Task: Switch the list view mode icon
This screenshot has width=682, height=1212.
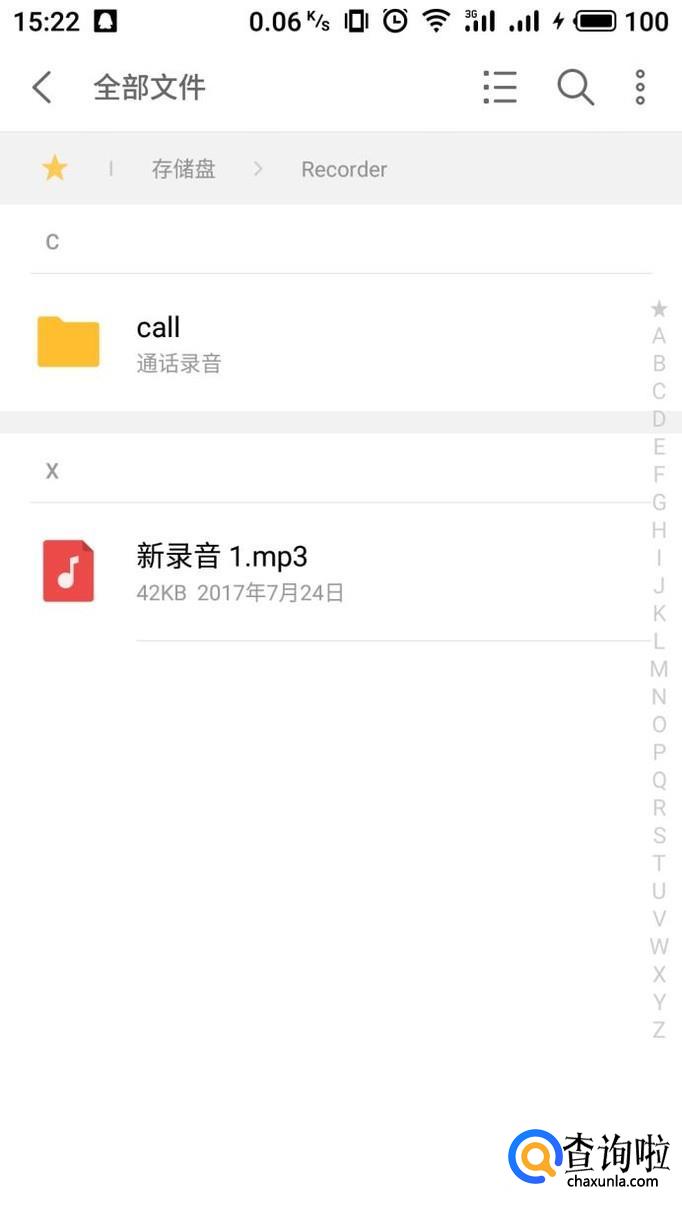Action: point(499,87)
